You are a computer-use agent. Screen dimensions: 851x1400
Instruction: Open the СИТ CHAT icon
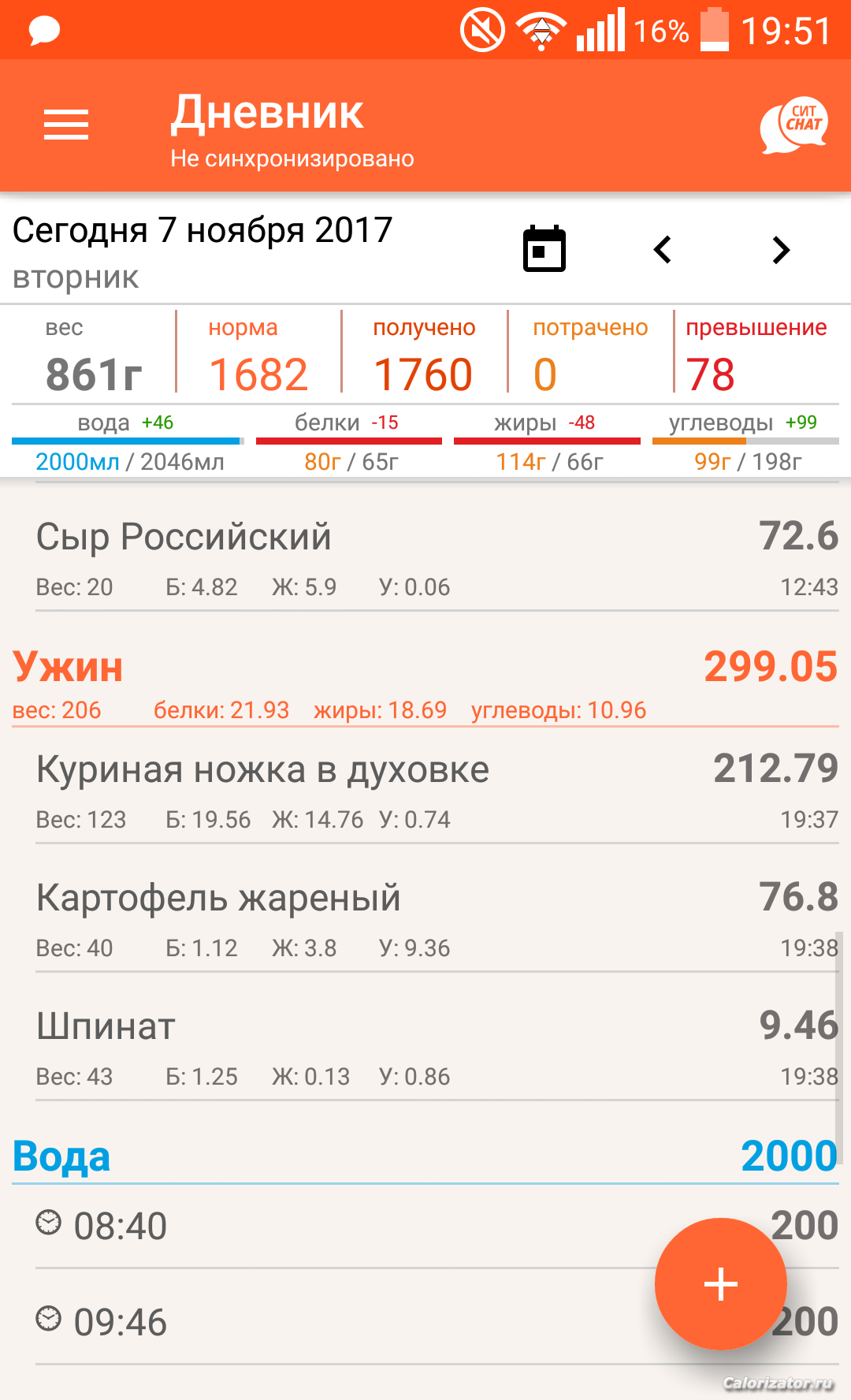point(794,125)
